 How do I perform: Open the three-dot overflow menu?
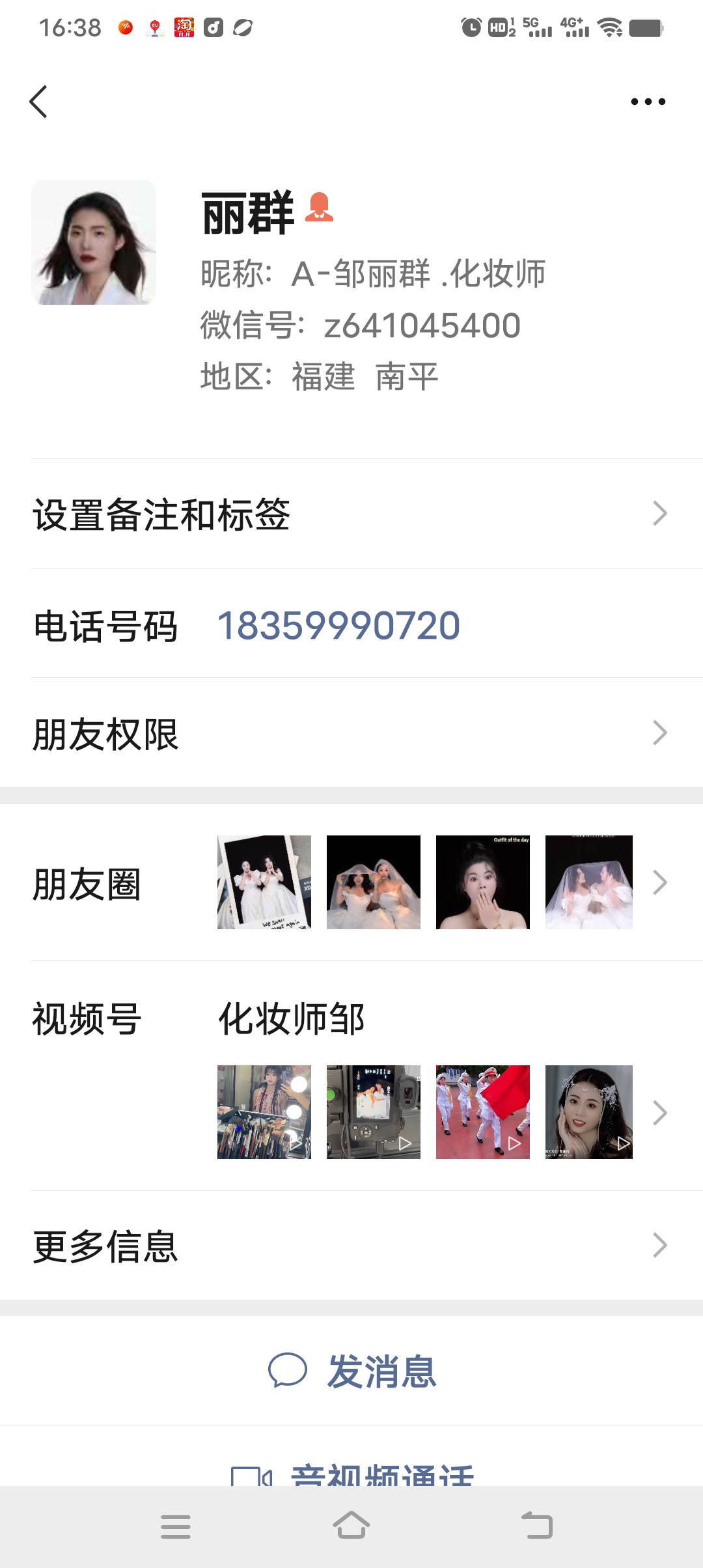648,102
